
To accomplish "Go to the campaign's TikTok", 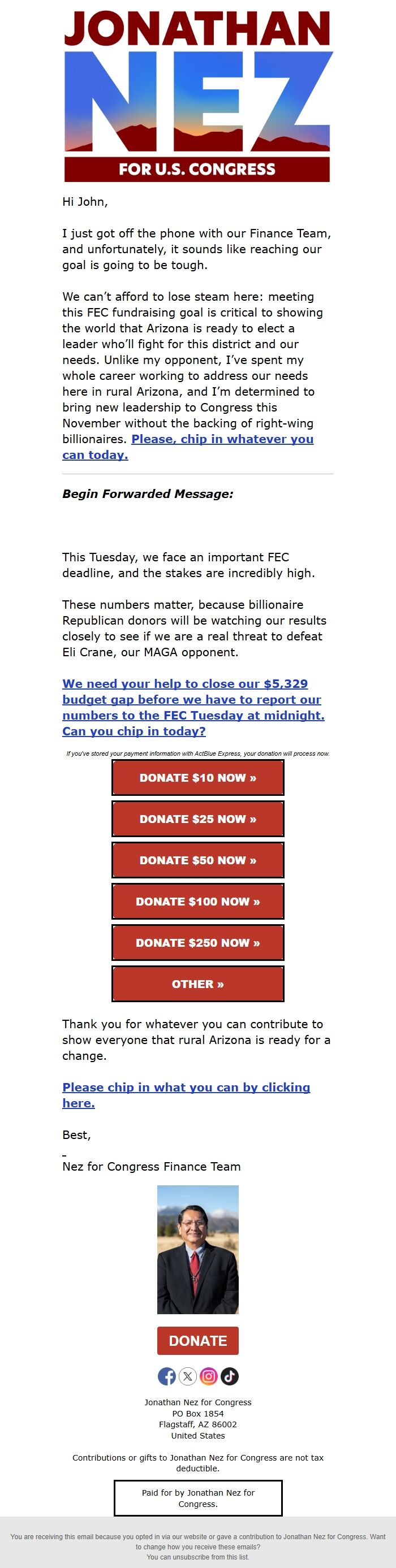I will tap(230, 1376).
